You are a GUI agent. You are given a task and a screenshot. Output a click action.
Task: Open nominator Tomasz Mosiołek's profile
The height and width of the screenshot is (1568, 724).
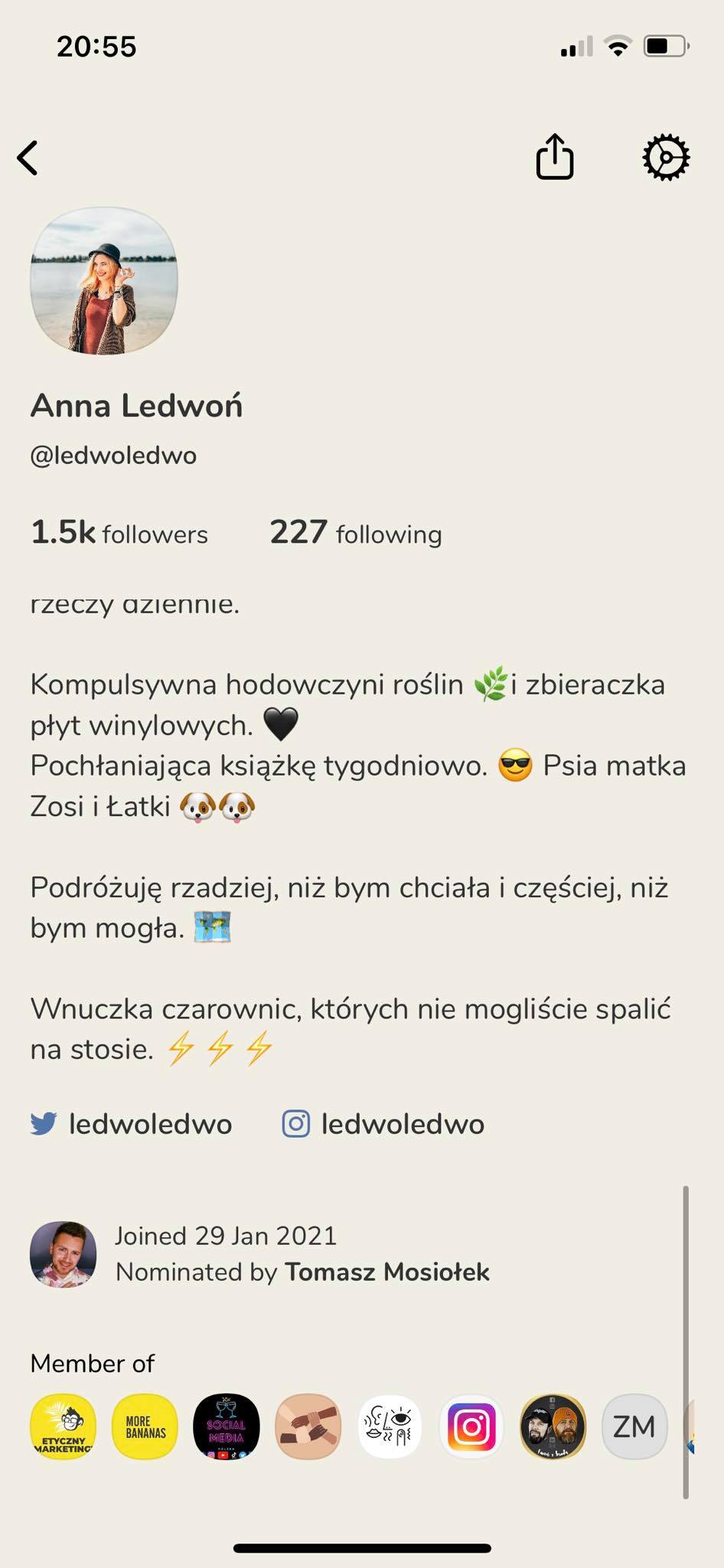pos(386,1272)
